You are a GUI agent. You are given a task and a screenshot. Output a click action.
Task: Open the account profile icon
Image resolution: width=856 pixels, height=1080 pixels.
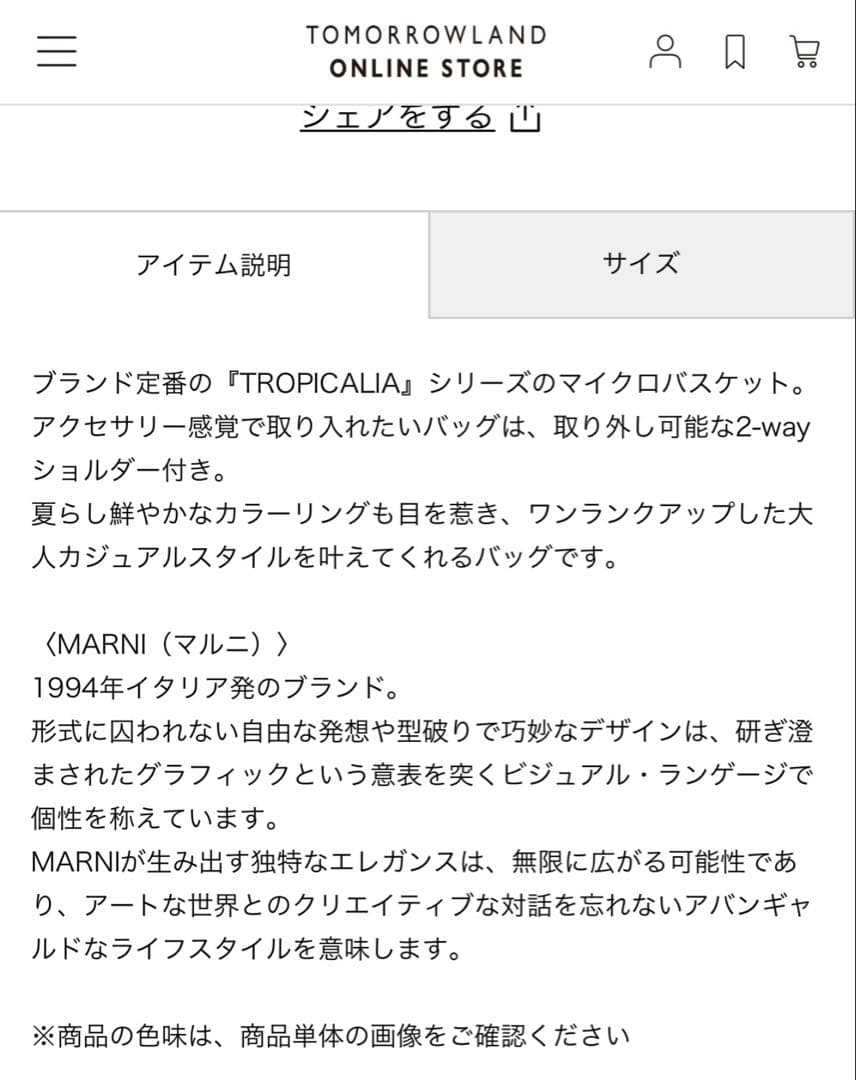665,52
